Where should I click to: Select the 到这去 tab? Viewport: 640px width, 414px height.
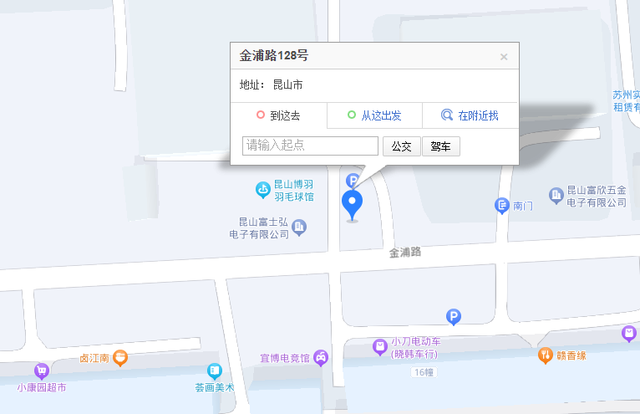click(x=279, y=116)
